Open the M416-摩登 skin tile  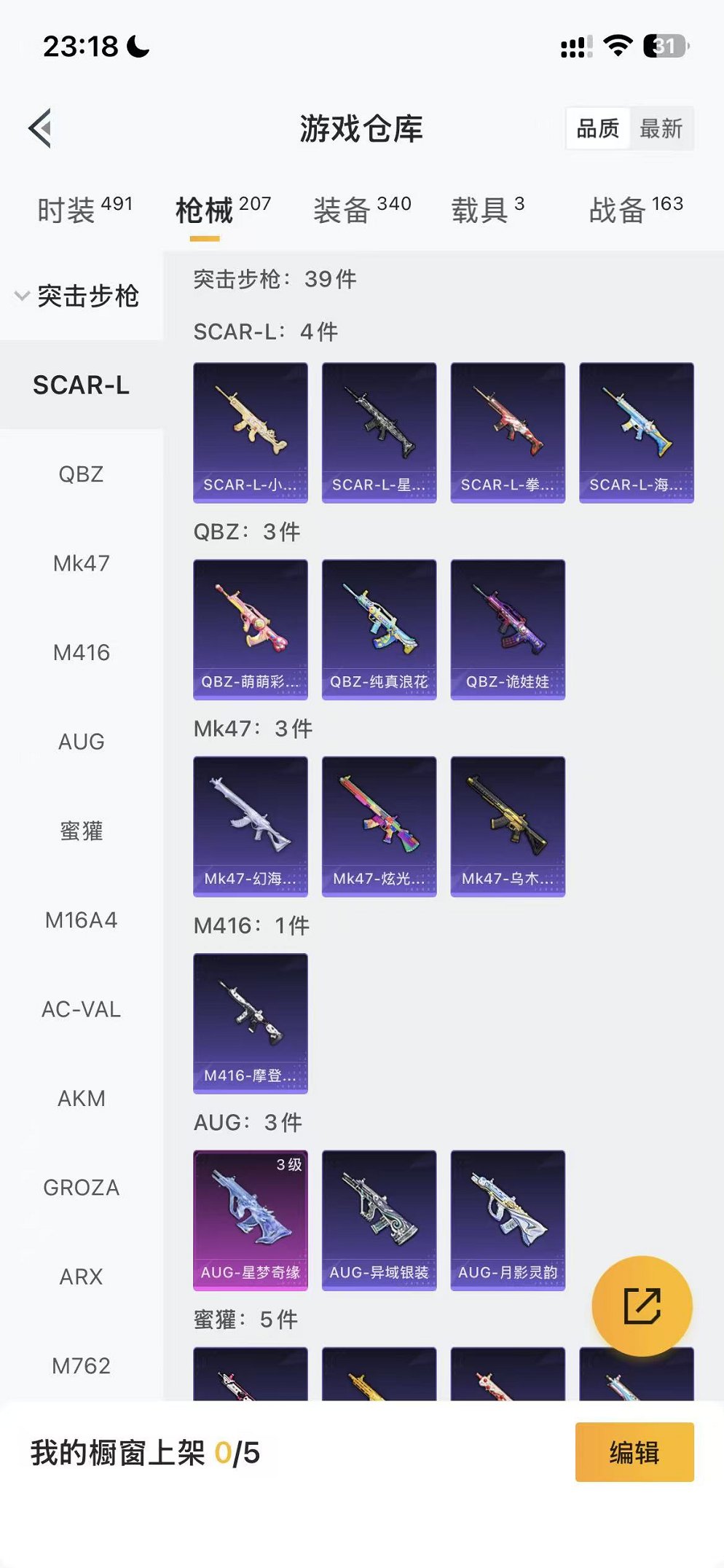[x=250, y=1023]
